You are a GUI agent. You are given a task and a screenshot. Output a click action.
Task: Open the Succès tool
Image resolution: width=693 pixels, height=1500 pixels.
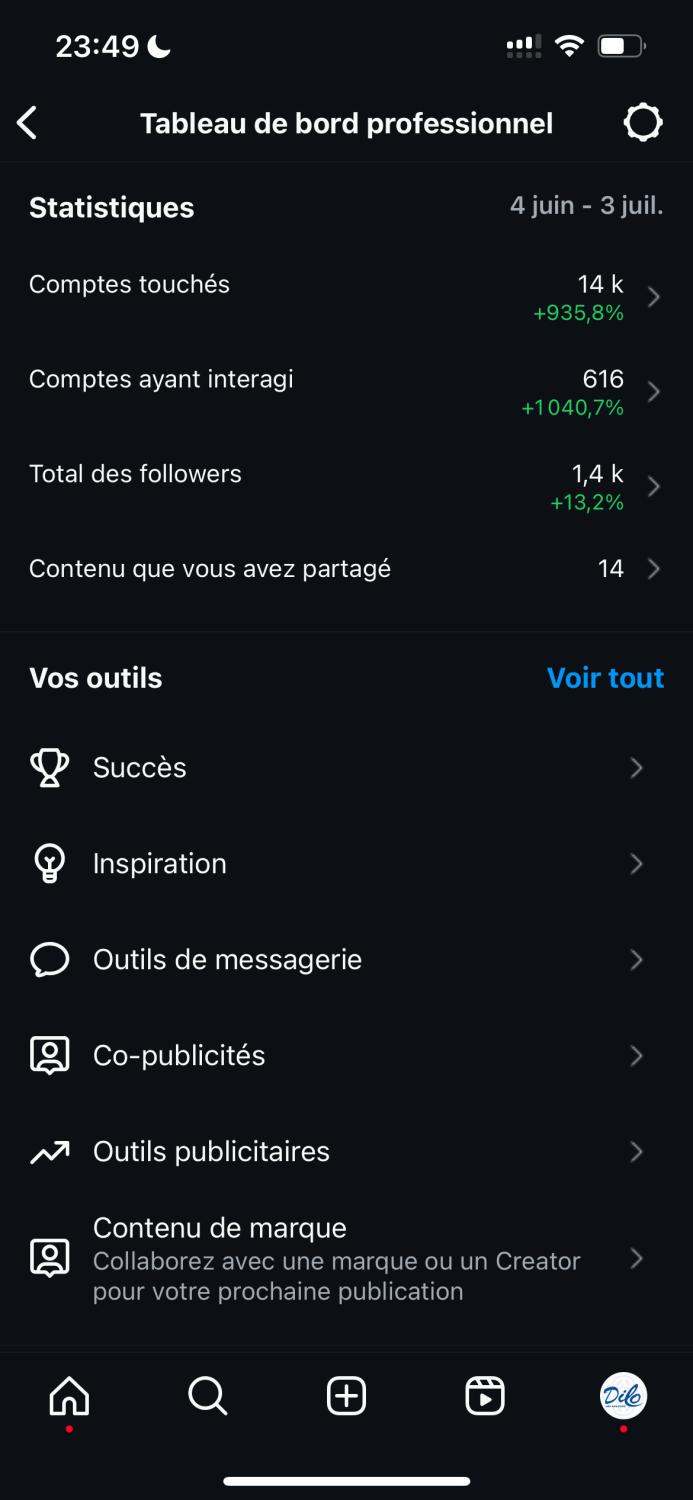[x=345, y=767]
